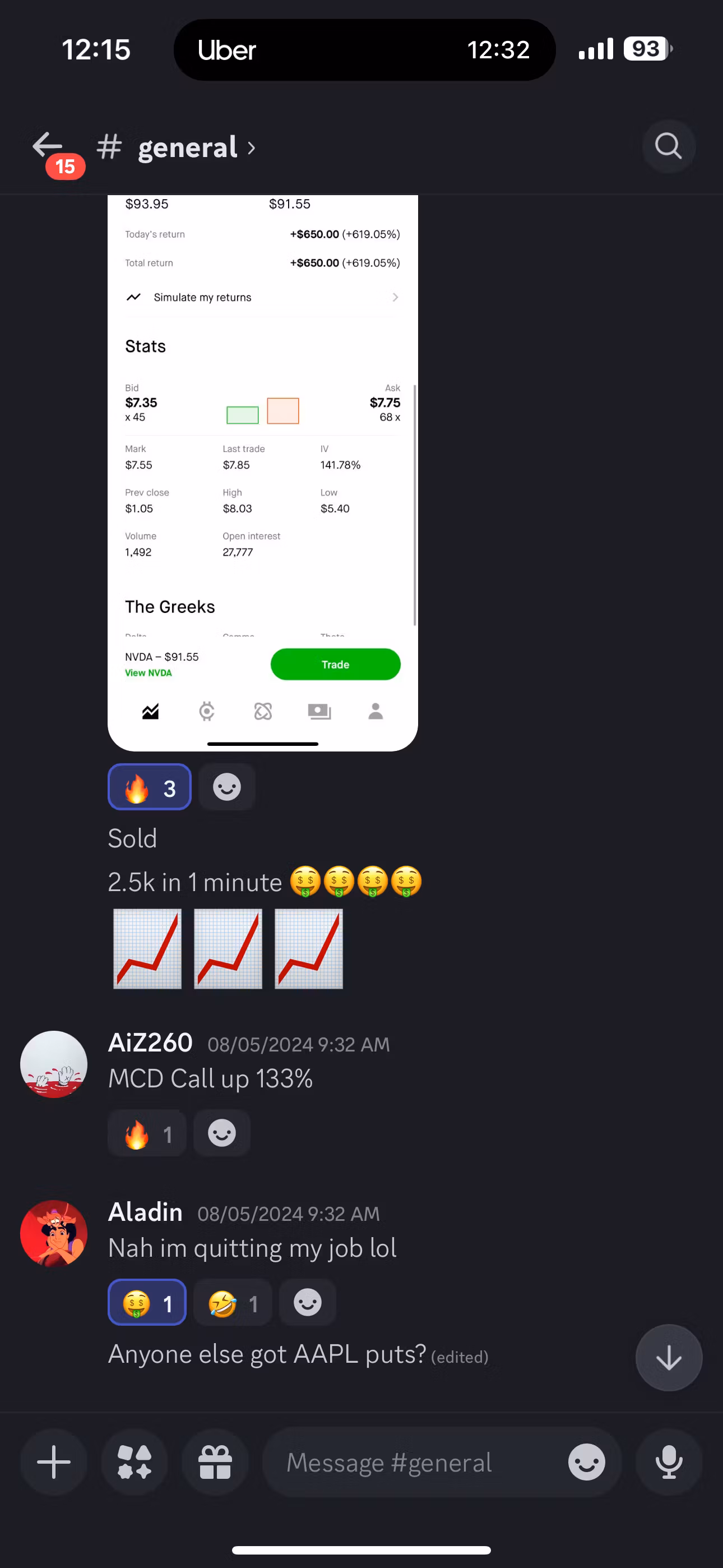The width and height of the screenshot is (723, 1568).
Task: Open the emoji picker in message box
Action: (586, 1462)
